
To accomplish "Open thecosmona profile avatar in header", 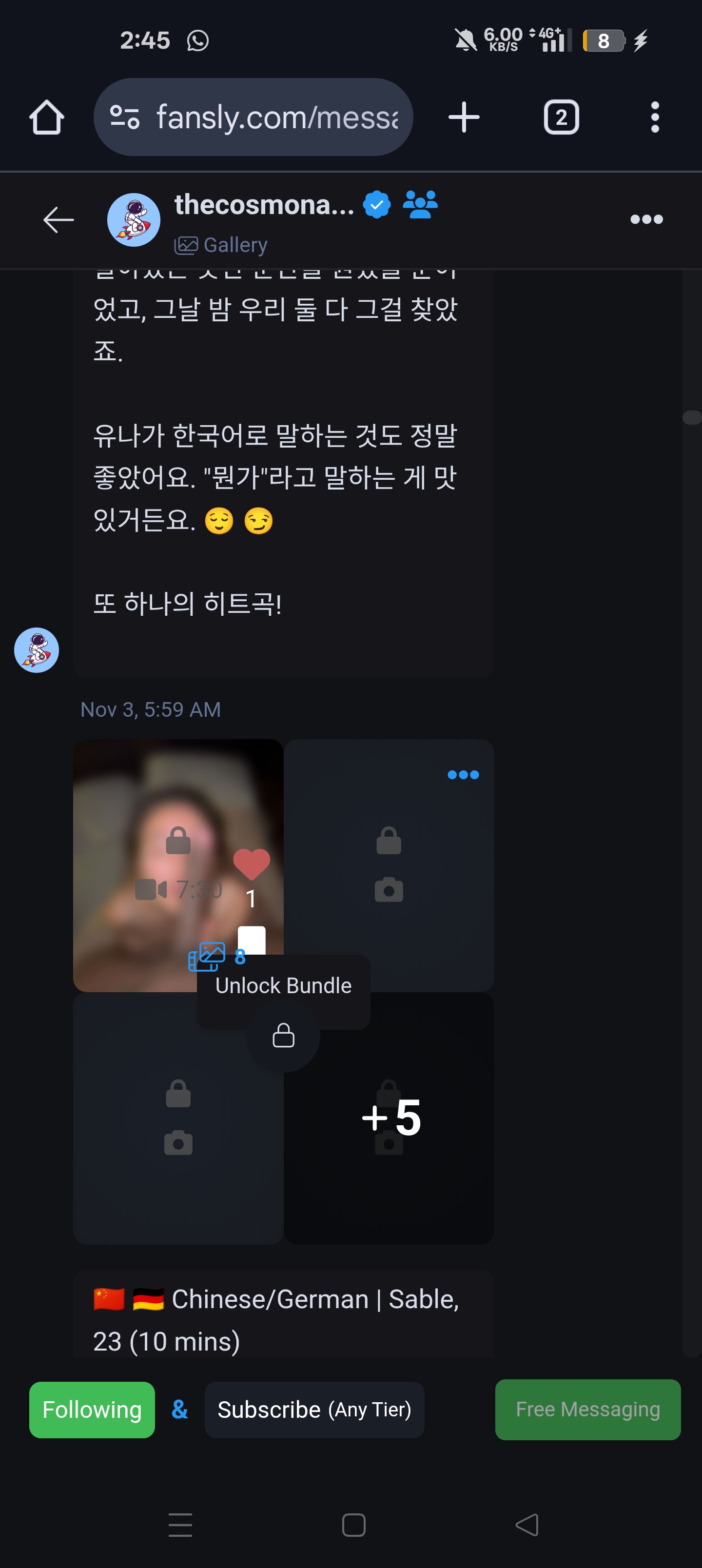I will [x=134, y=220].
